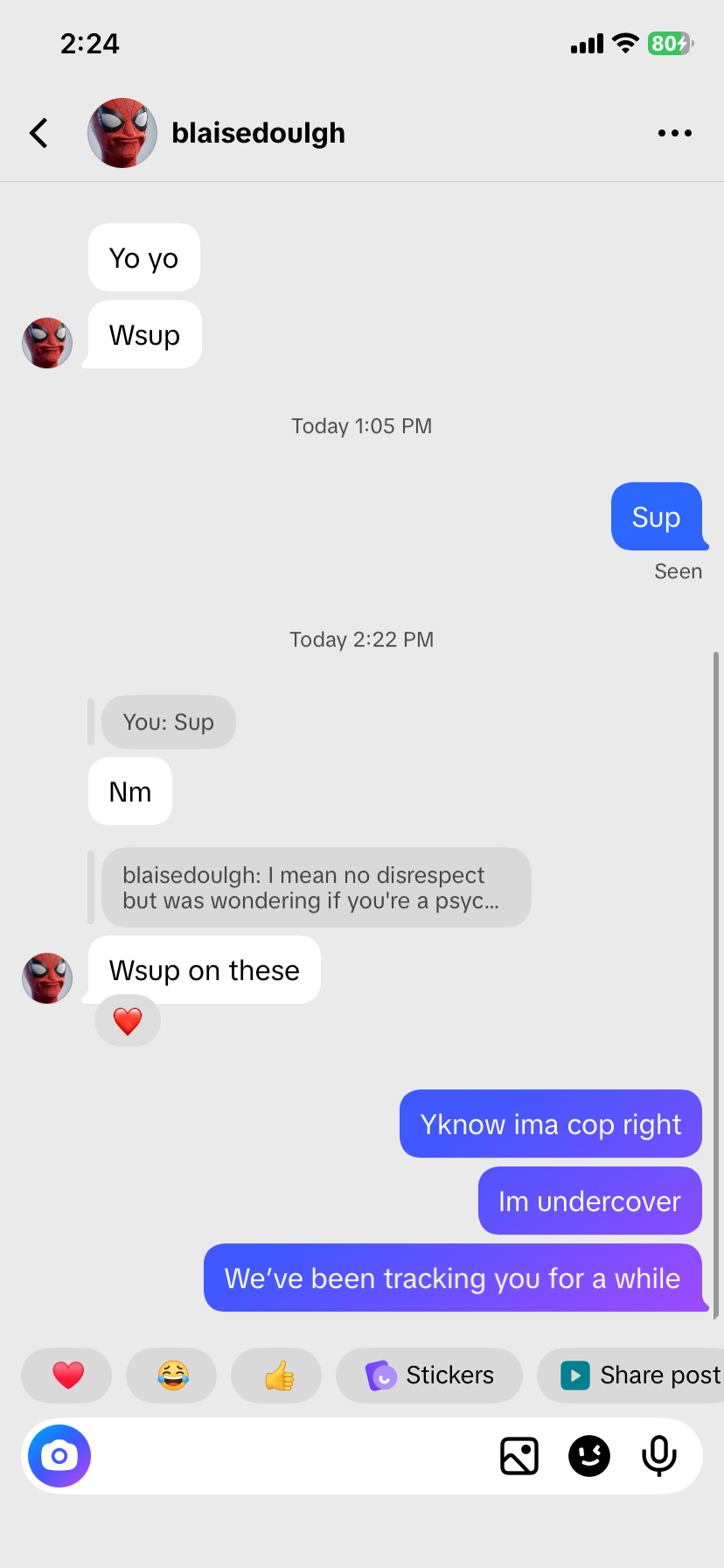Jump to the quoted "I mean no disrespect" message
The width and height of the screenshot is (724, 1568).
point(316,887)
